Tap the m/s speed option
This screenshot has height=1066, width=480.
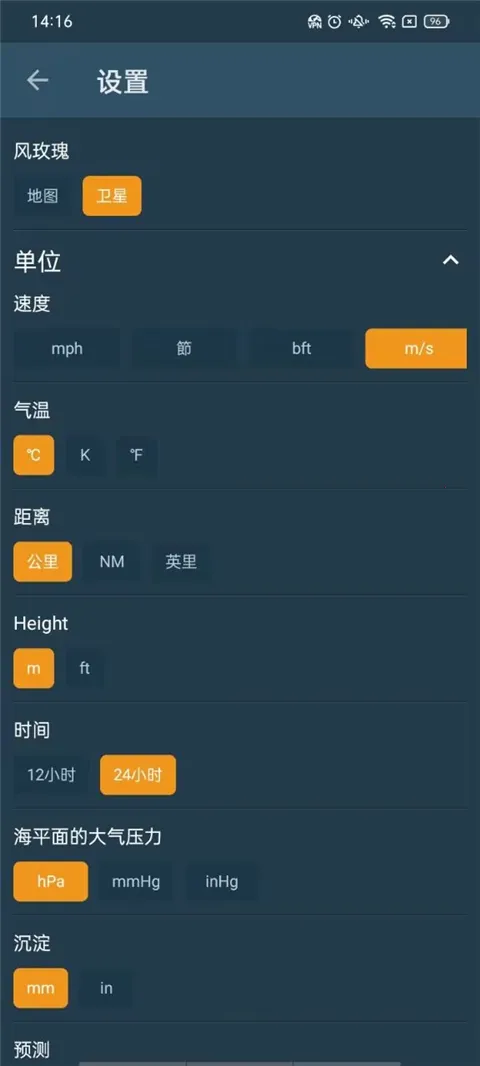pos(416,349)
